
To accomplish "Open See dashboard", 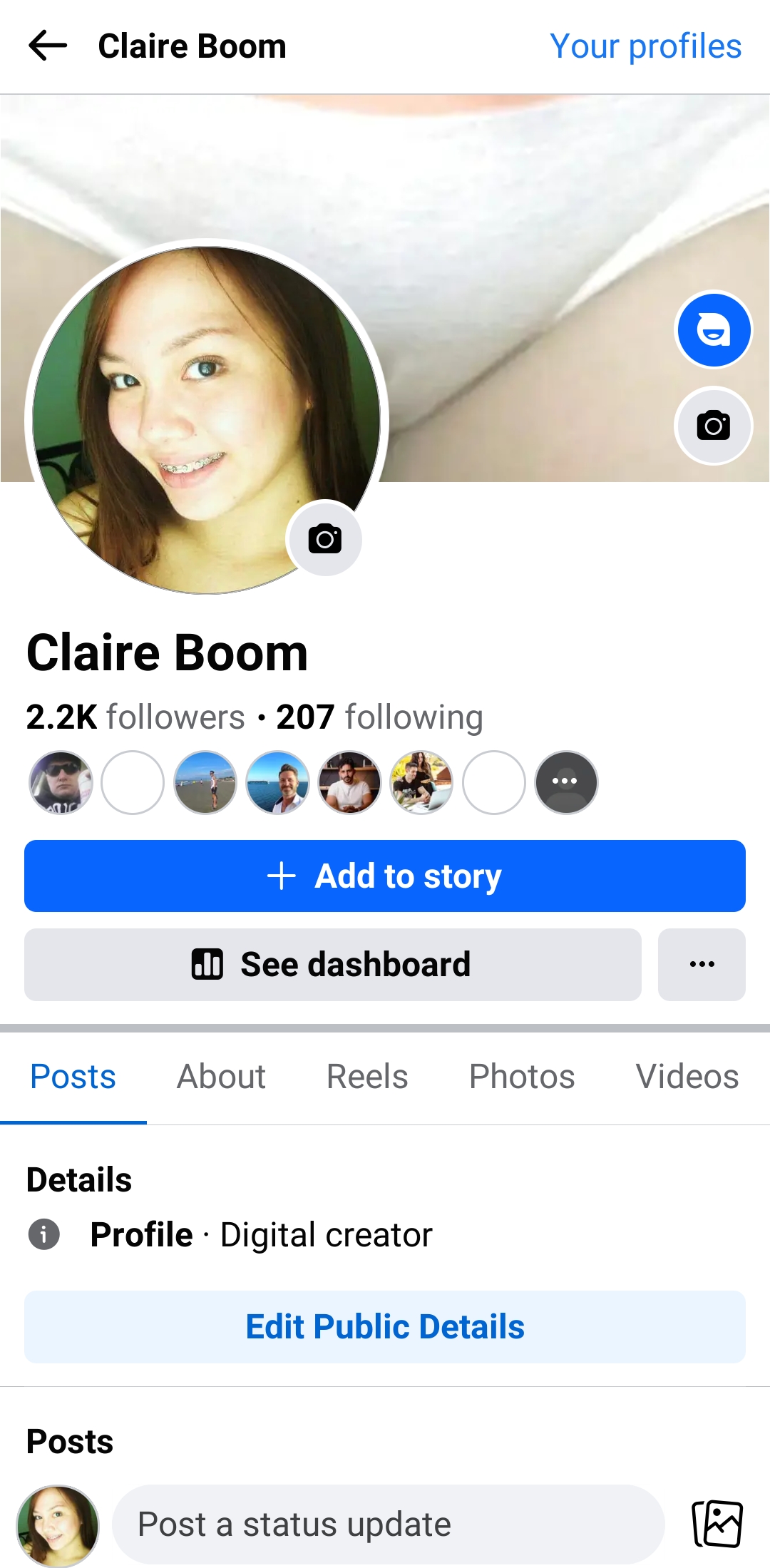I will tap(333, 964).
